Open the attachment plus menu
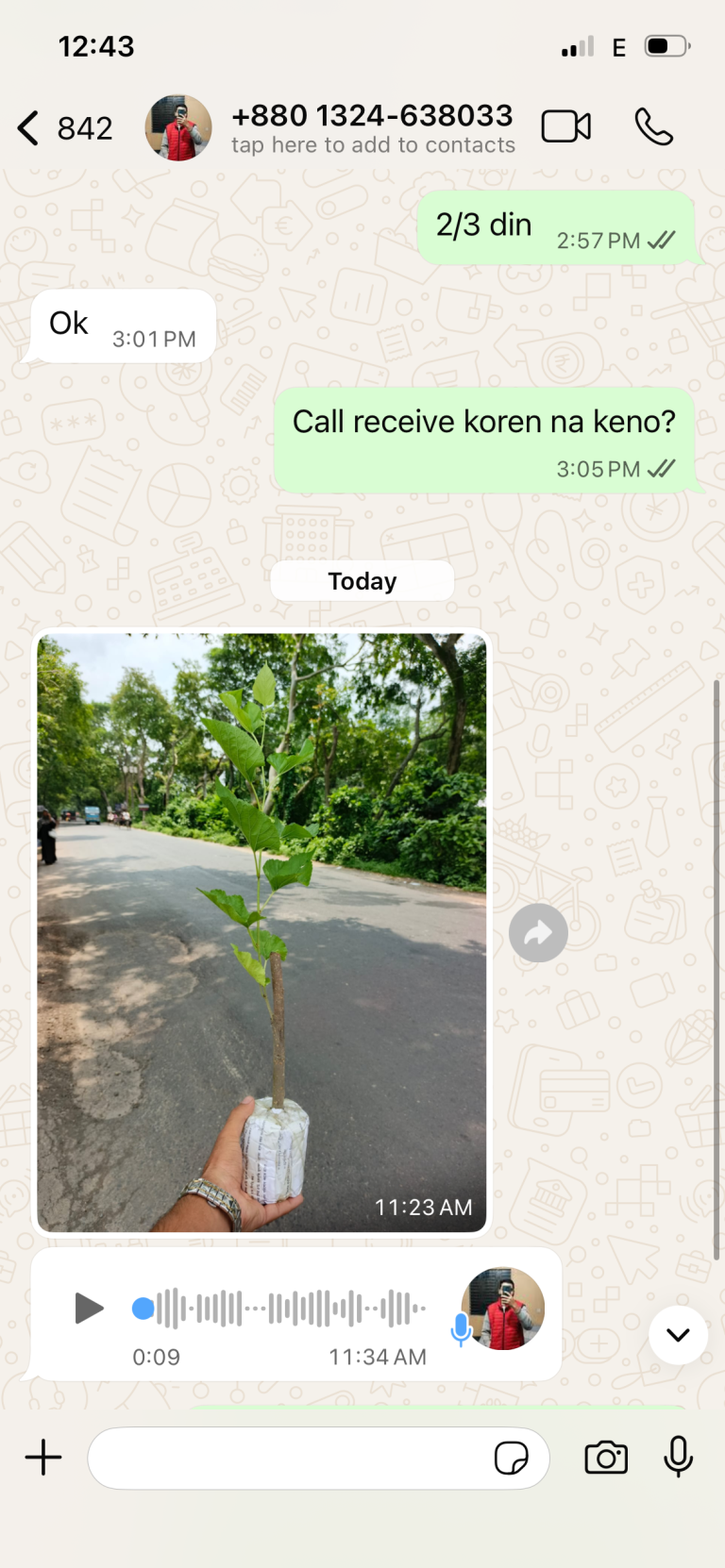The width and height of the screenshot is (725, 1568). point(43,1458)
